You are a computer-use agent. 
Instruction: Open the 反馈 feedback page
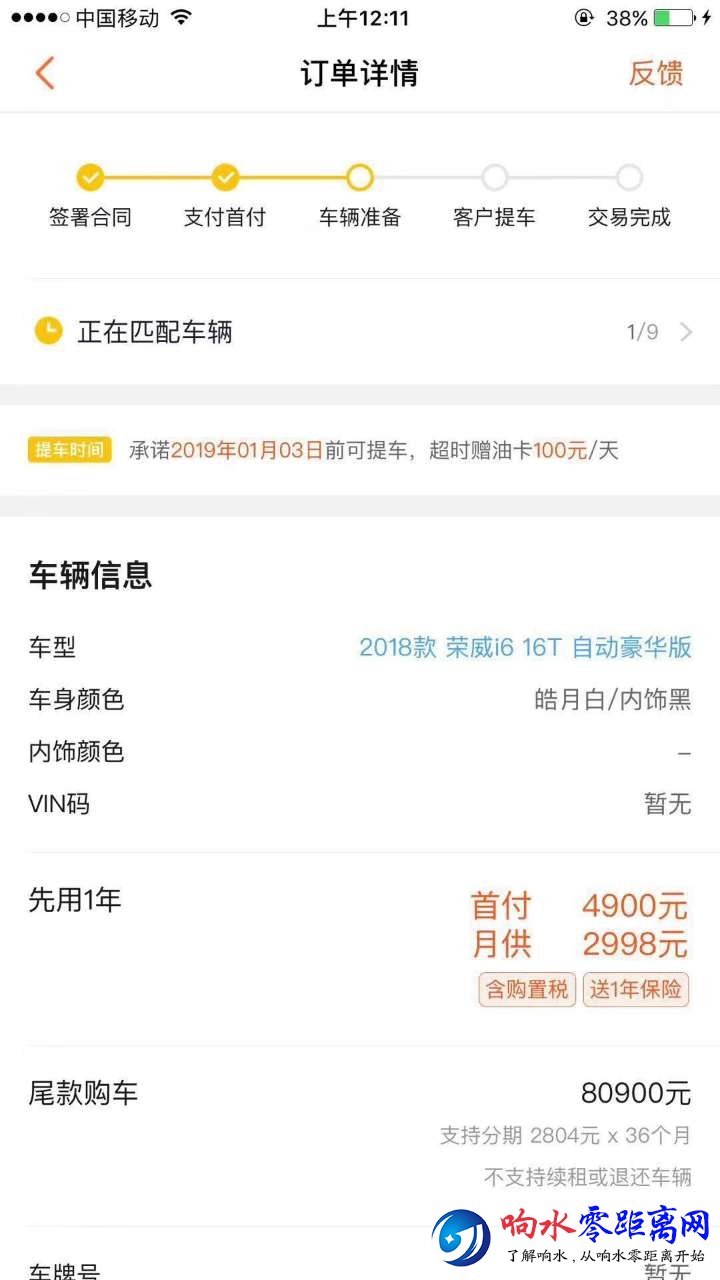[x=655, y=74]
